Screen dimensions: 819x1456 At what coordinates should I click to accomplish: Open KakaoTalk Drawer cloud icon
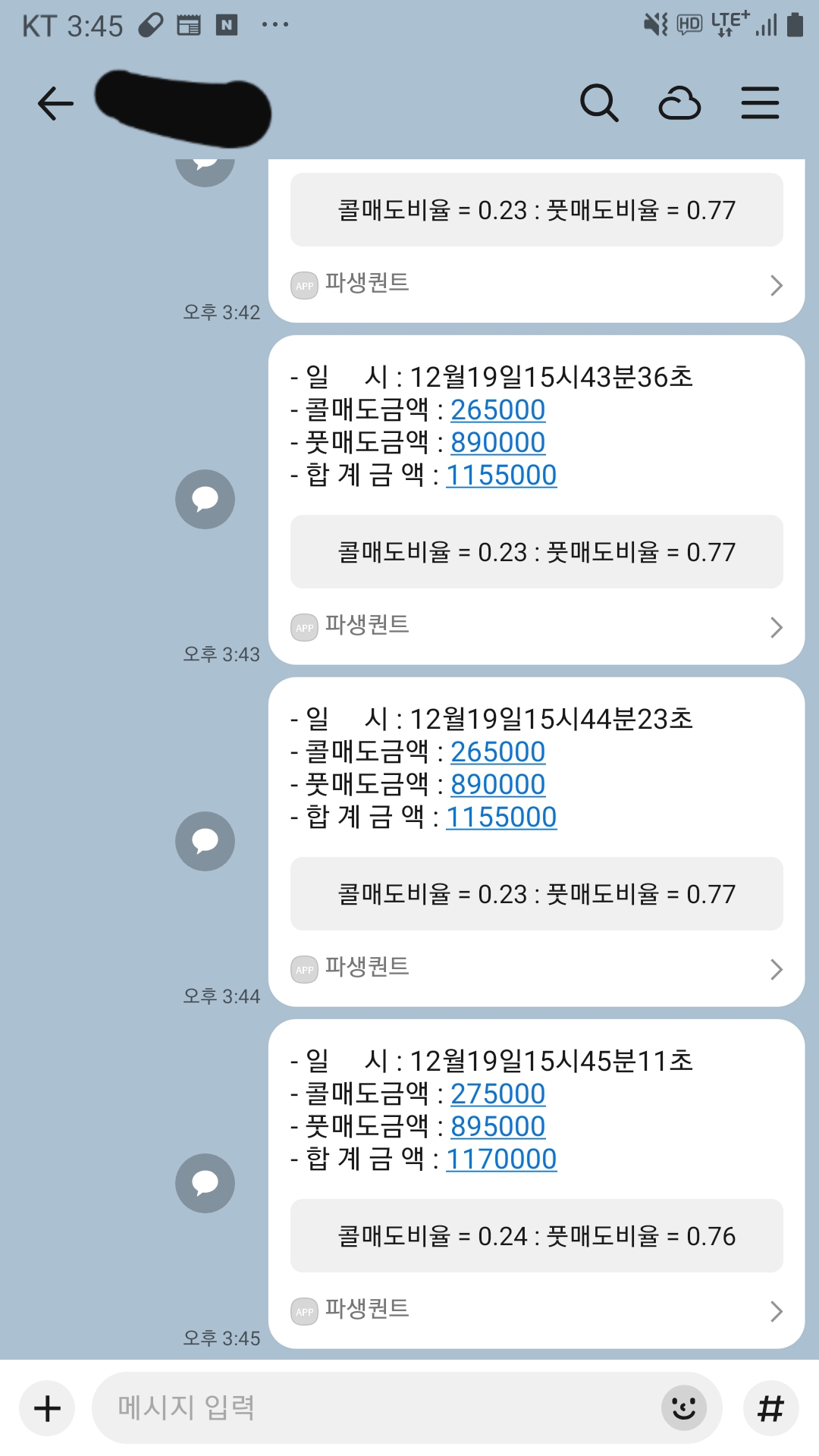pos(680,102)
